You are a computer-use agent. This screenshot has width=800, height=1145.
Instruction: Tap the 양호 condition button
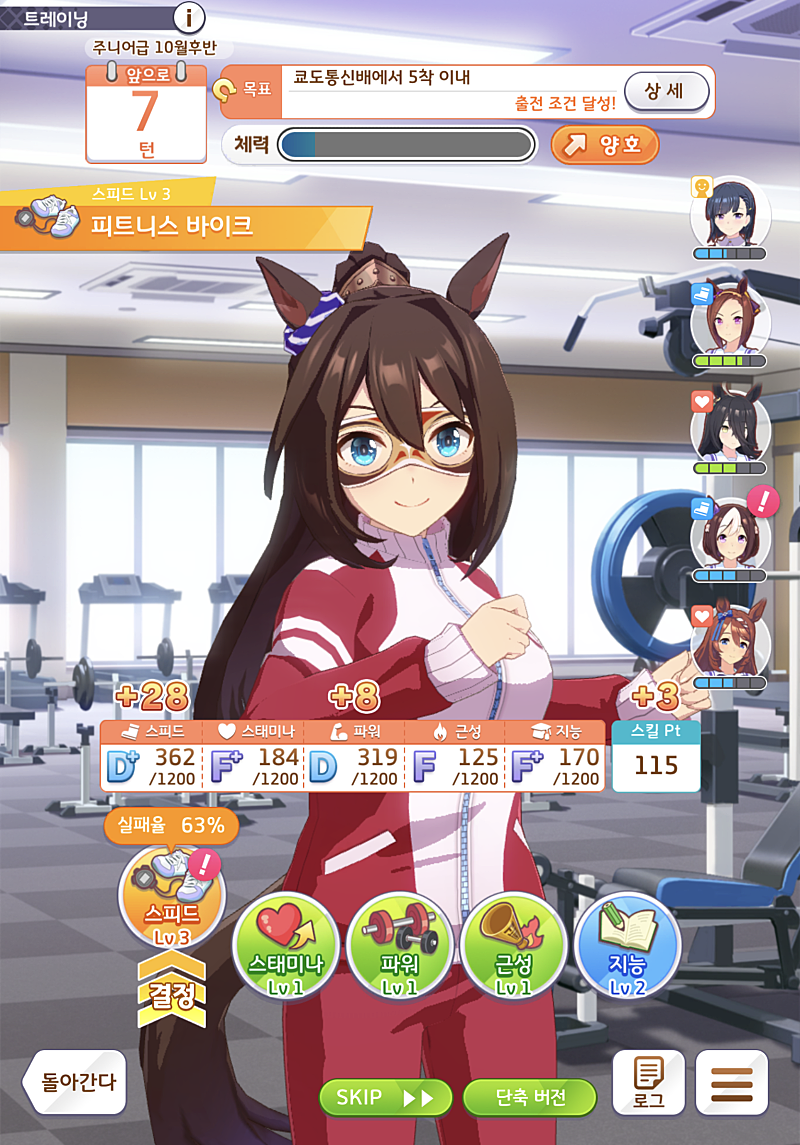click(x=605, y=145)
